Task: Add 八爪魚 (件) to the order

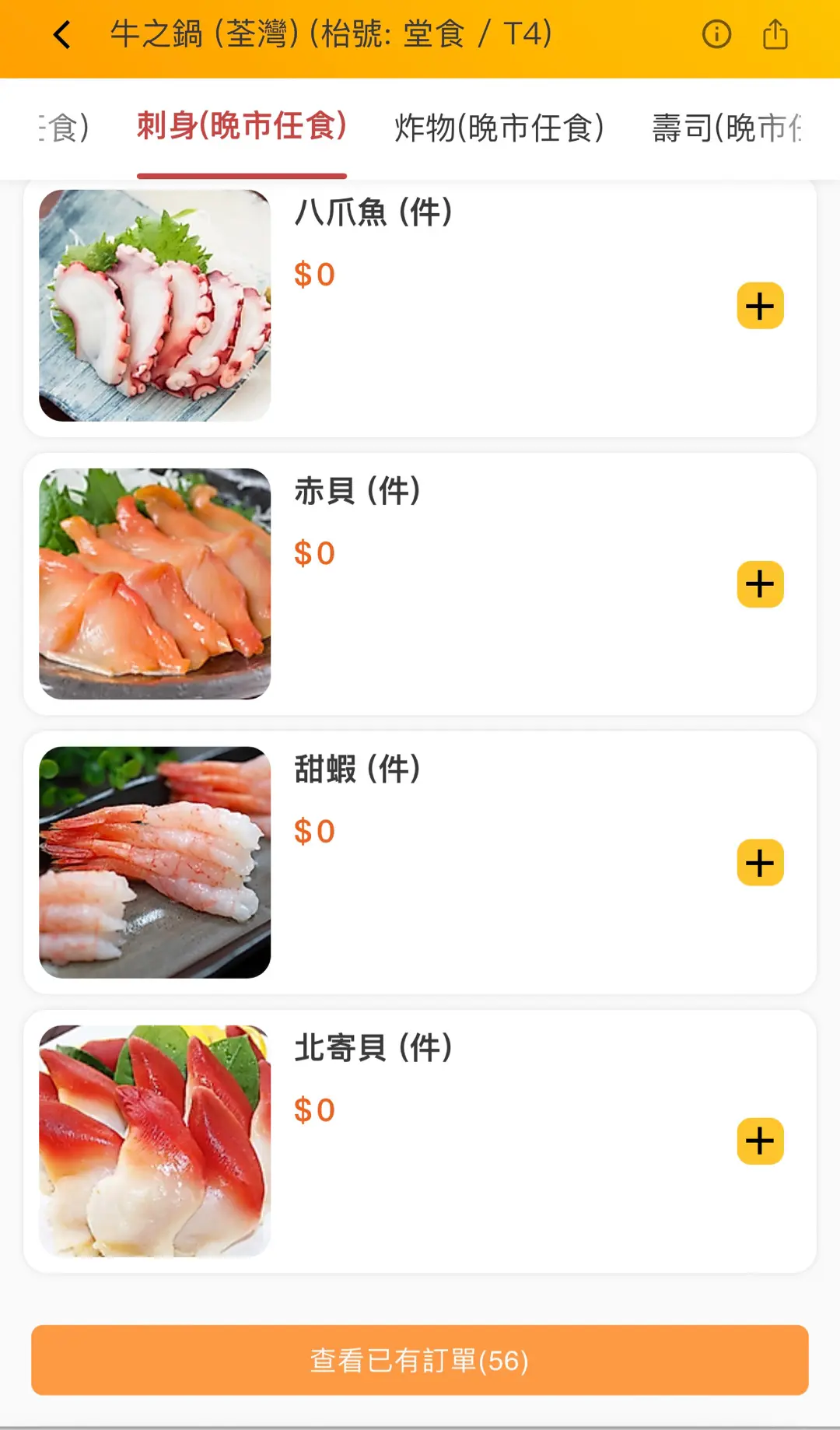Action: (760, 306)
